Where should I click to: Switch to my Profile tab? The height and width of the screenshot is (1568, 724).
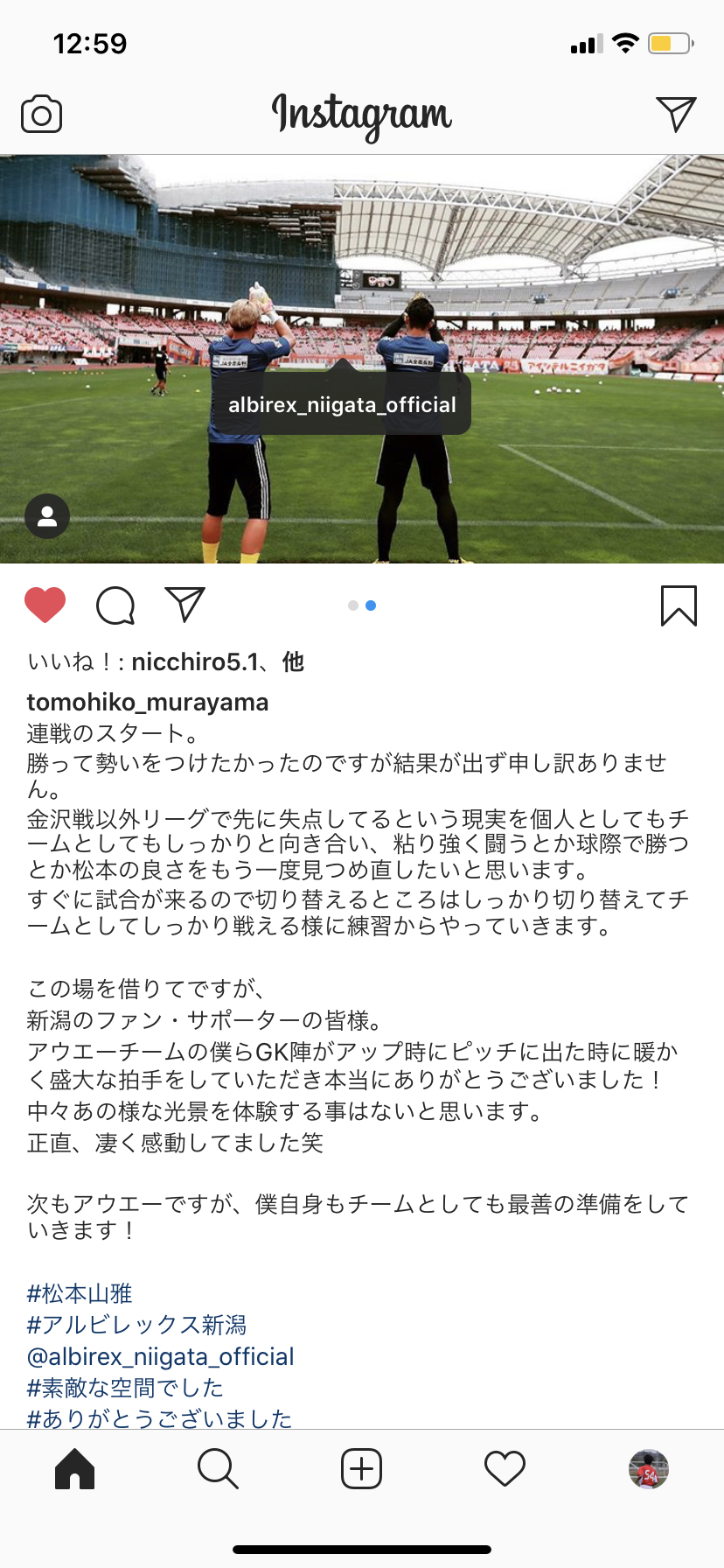[648, 1469]
